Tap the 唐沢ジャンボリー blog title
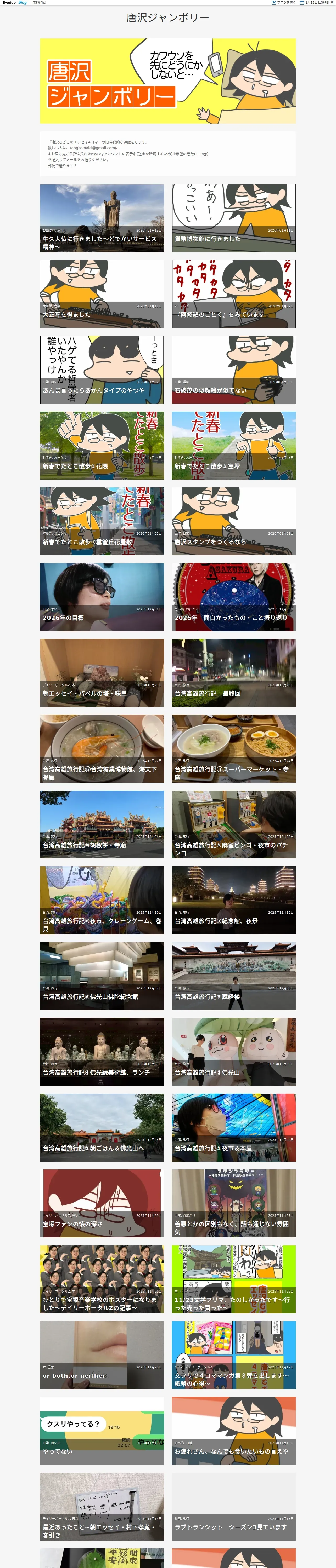Screen dimensions: 336x1568 [x=168, y=18]
